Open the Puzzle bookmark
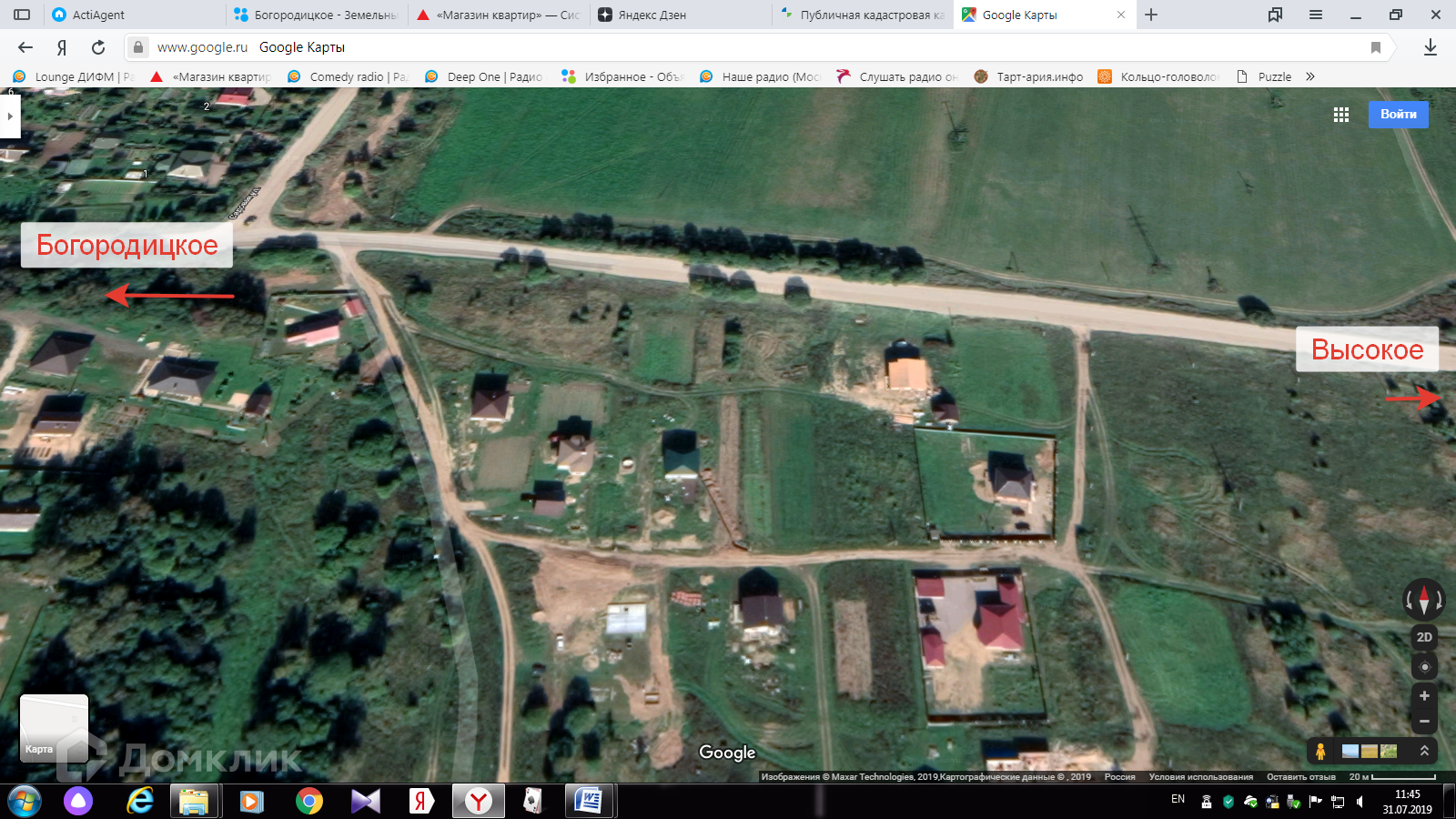Image resolution: width=1456 pixels, height=819 pixels. point(1264,76)
